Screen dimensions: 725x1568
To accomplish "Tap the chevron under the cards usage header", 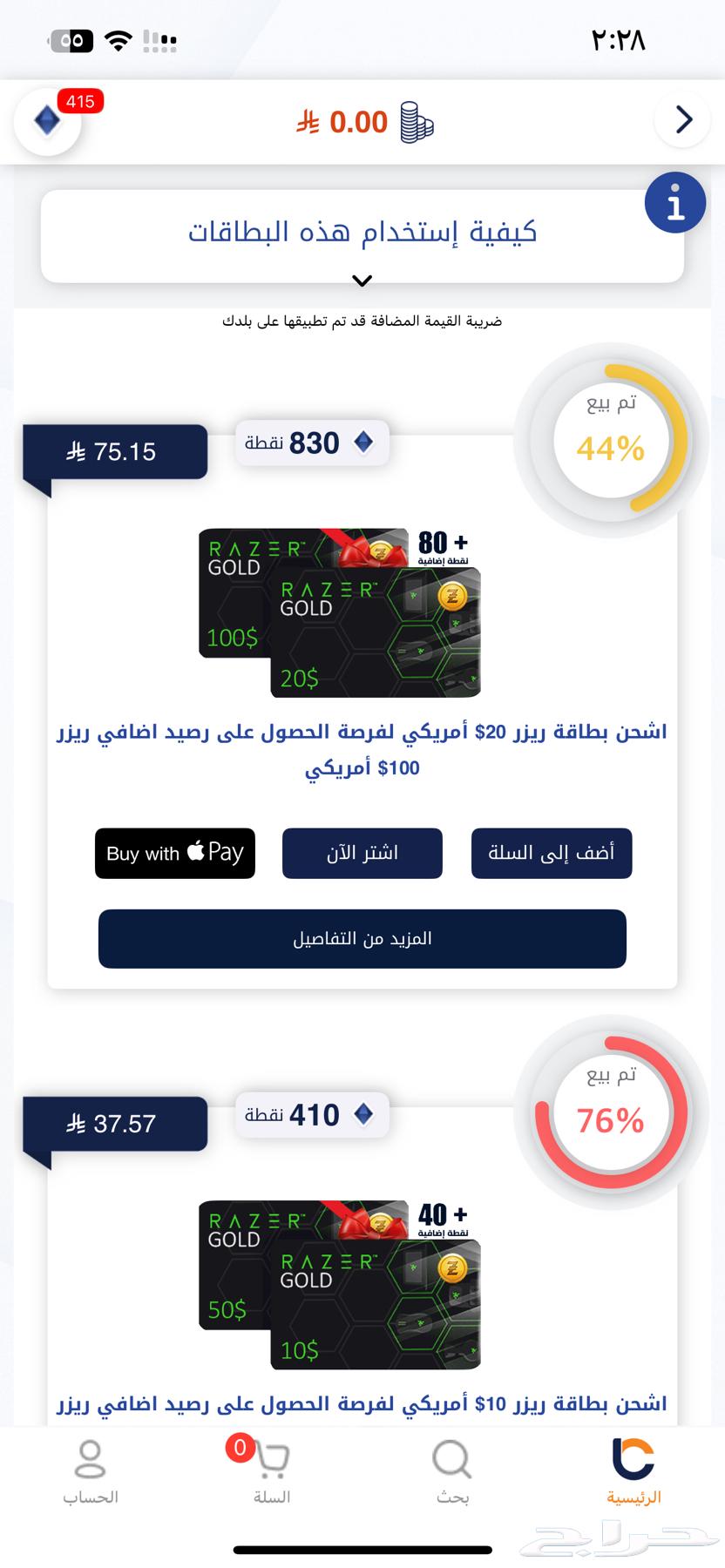I will [x=362, y=280].
